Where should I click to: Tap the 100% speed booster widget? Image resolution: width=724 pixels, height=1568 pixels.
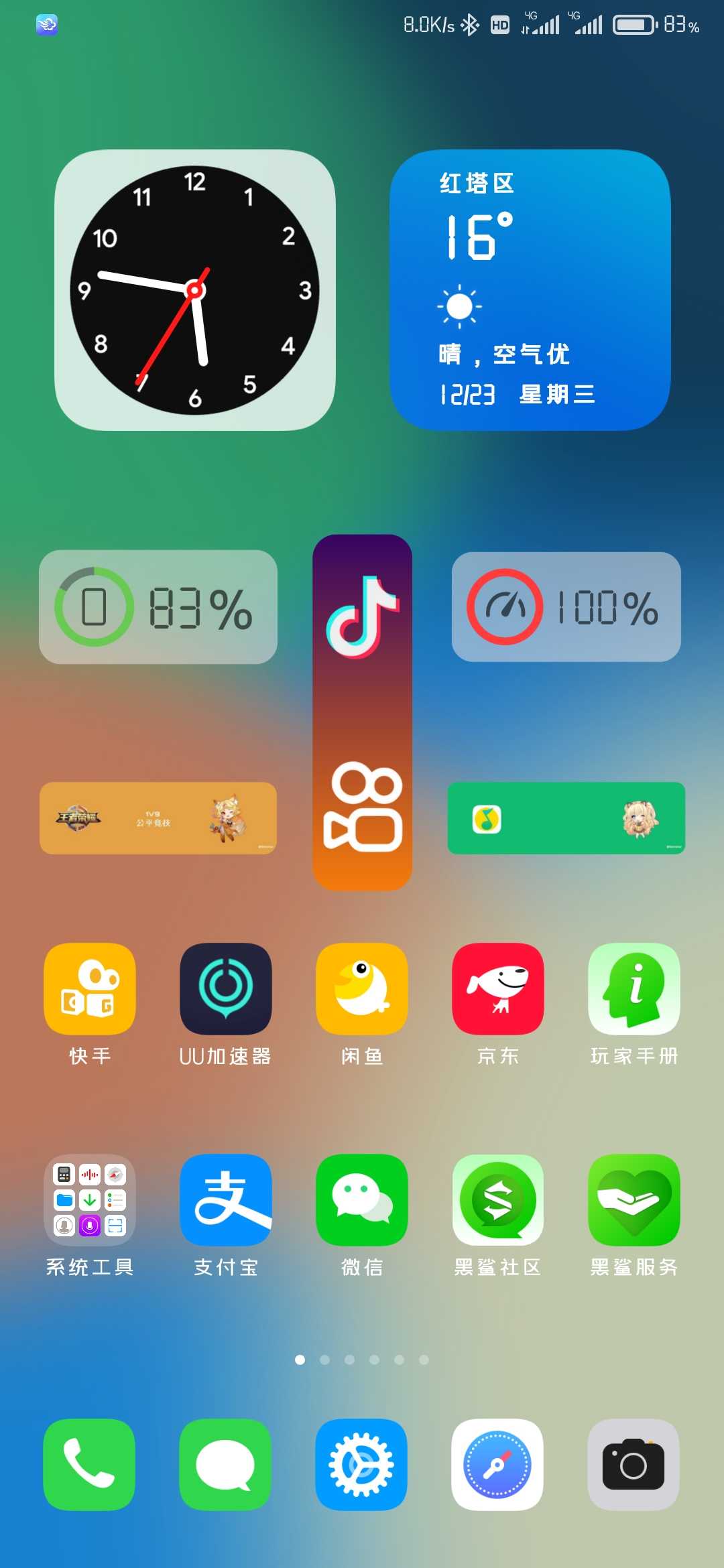click(x=566, y=607)
